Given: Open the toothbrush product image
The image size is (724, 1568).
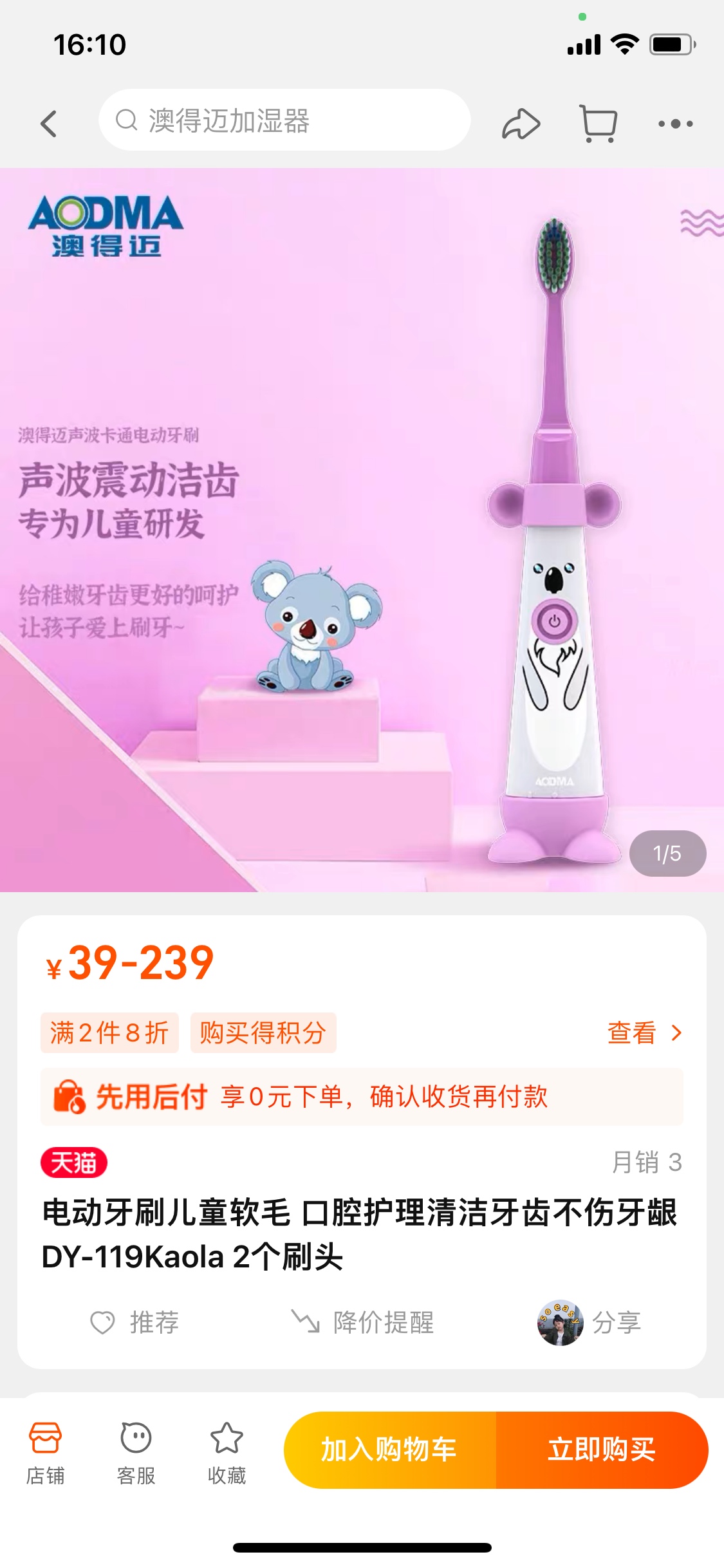Looking at the screenshot, I should tap(362, 529).
